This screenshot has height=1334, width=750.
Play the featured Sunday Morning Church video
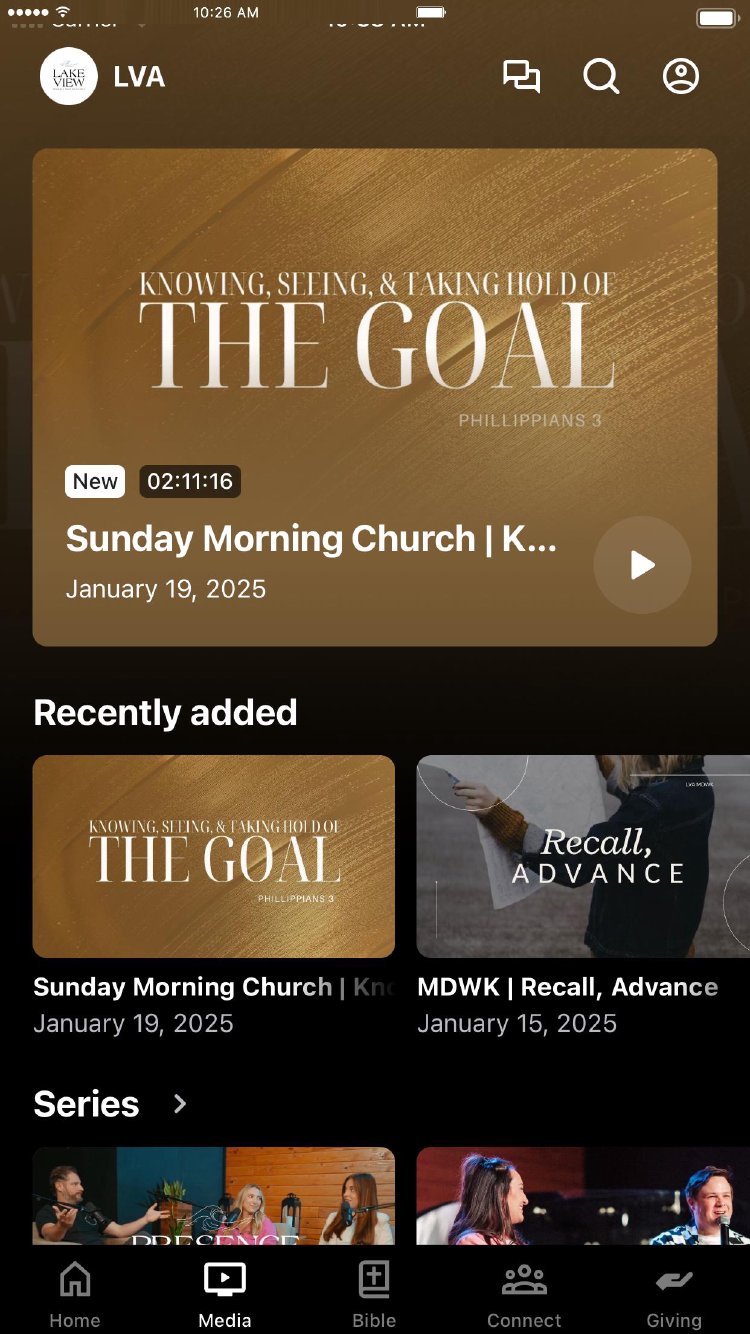pyautogui.click(x=642, y=565)
